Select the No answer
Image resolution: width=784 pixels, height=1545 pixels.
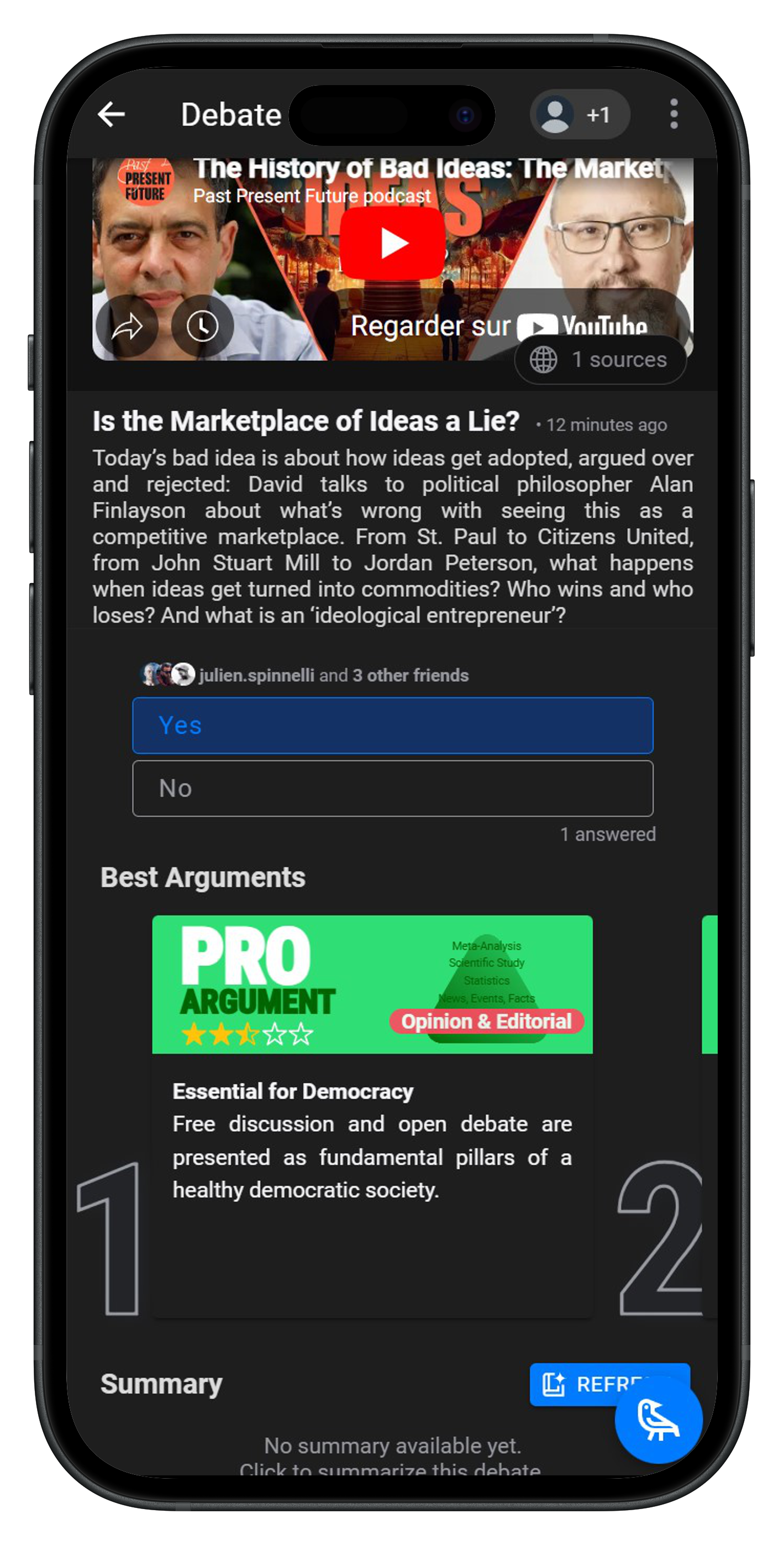[392, 788]
